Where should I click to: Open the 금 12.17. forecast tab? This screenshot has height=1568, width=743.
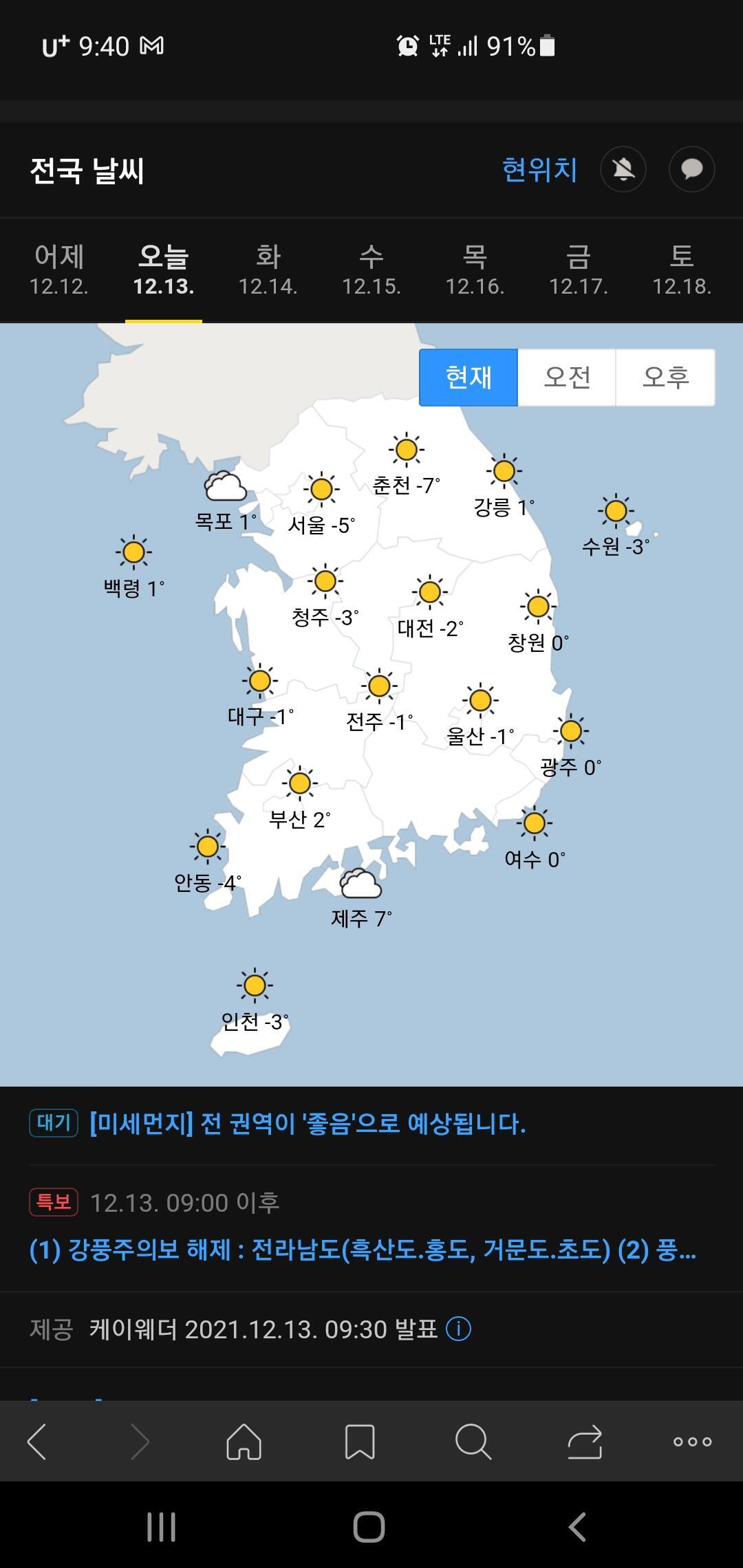[x=579, y=270]
